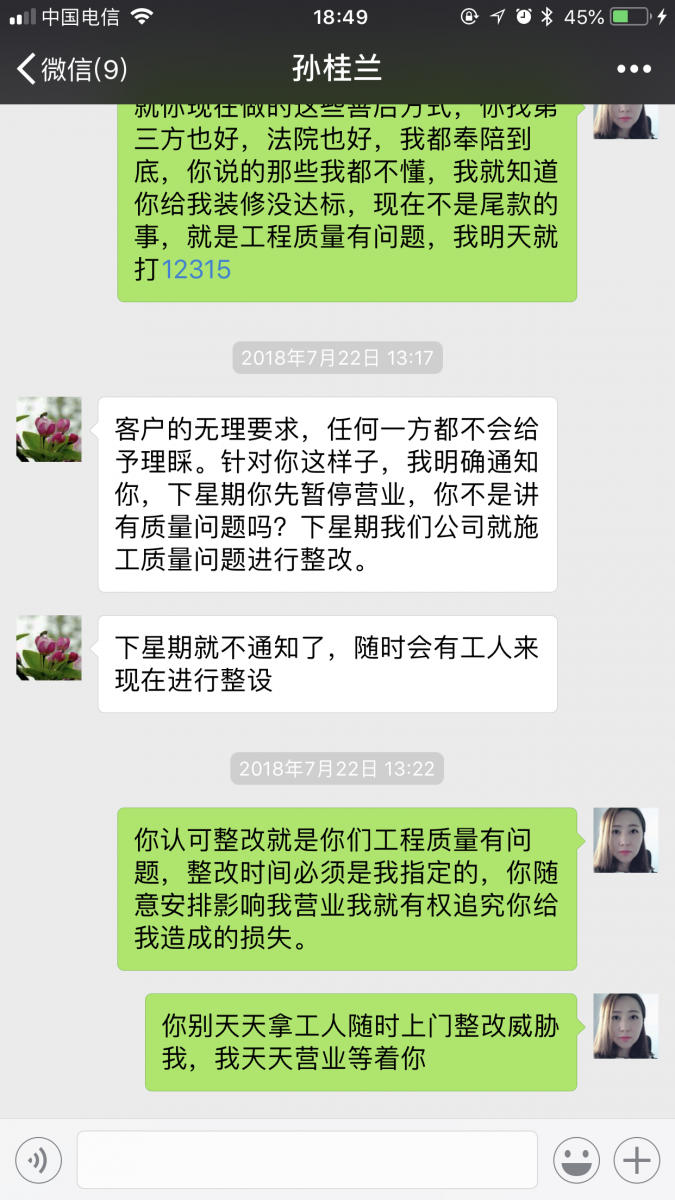Focus the message text field
Screen dimensions: 675x1200
pos(307,1160)
